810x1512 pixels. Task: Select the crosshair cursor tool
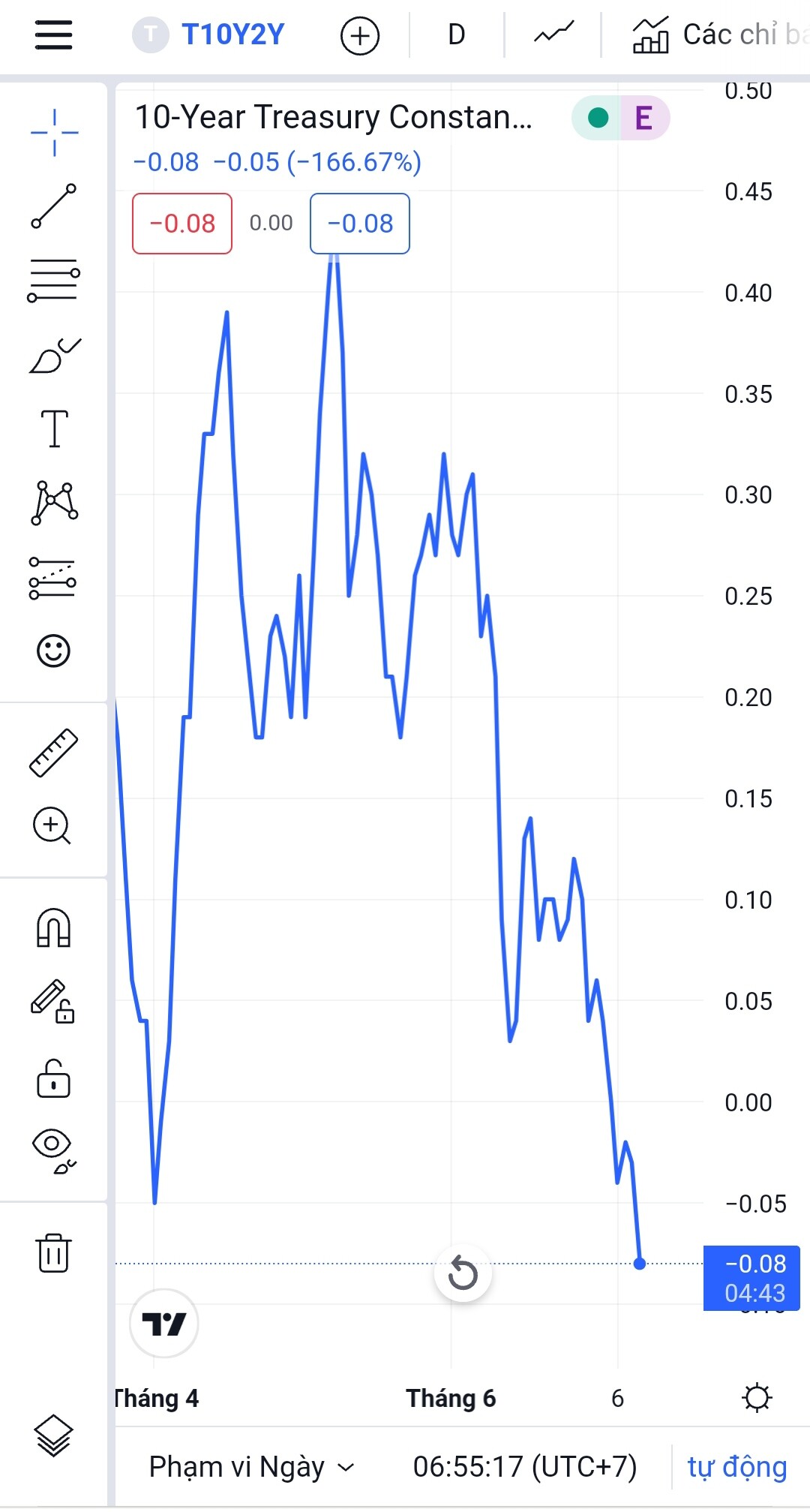[54, 133]
